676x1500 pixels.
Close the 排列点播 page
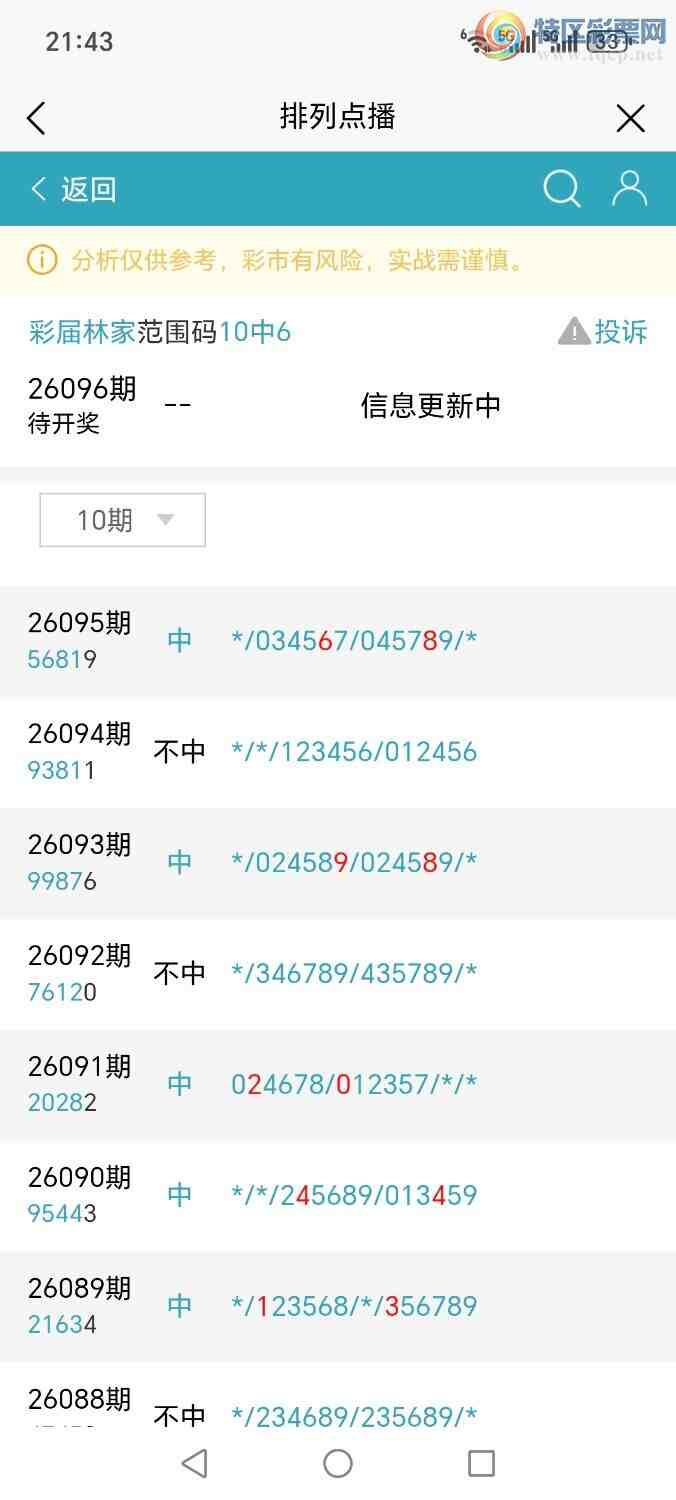click(630, 118)
